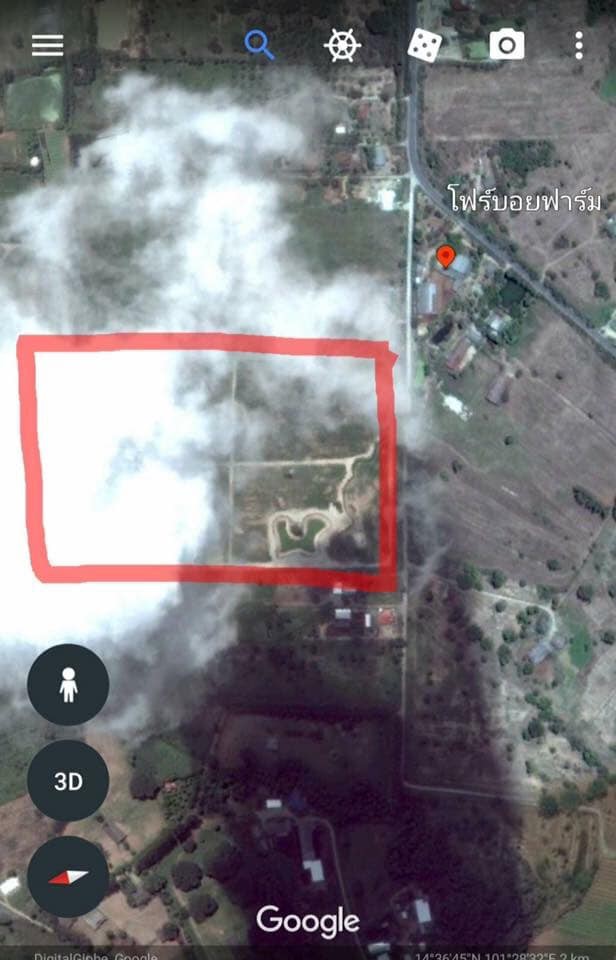Open the hamburger menu

pyautogui.click(x=47, y=45)
